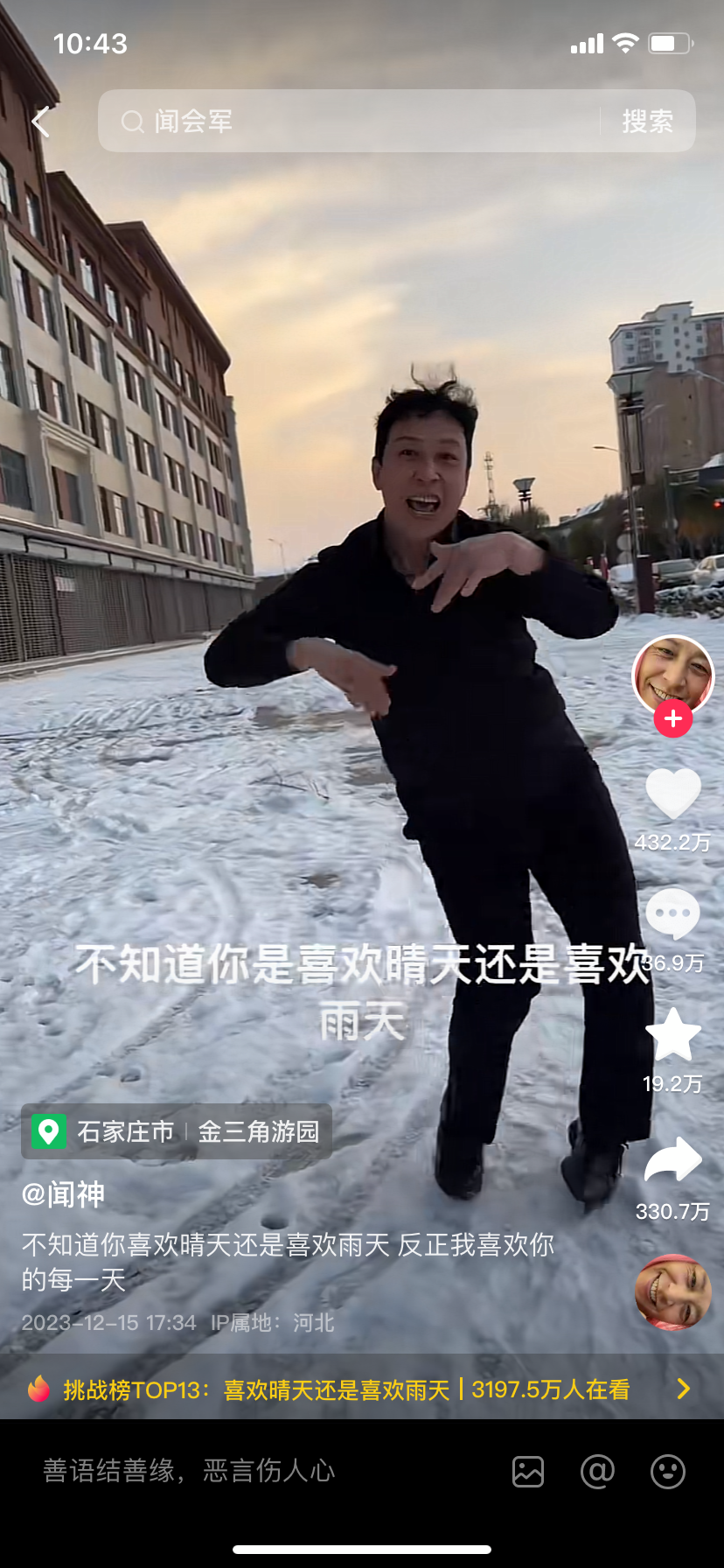The image size is (724, 1568).
Task: Go back with the top-left arrow
Action: [40, 122]
